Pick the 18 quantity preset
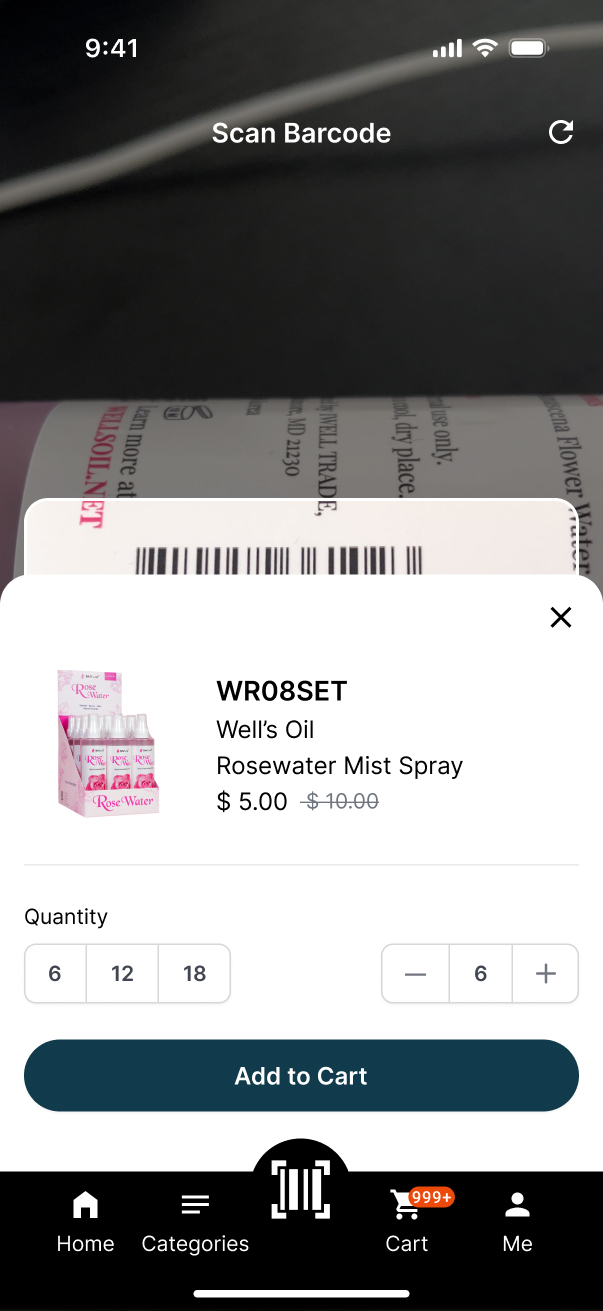The width and height of the screenshot is (603, 1311). tap(194, 974)
